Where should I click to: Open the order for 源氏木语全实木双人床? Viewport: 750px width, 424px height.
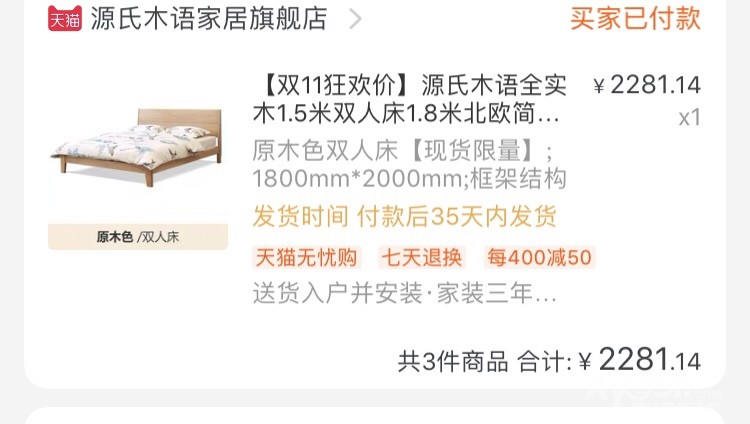[410, 98]
